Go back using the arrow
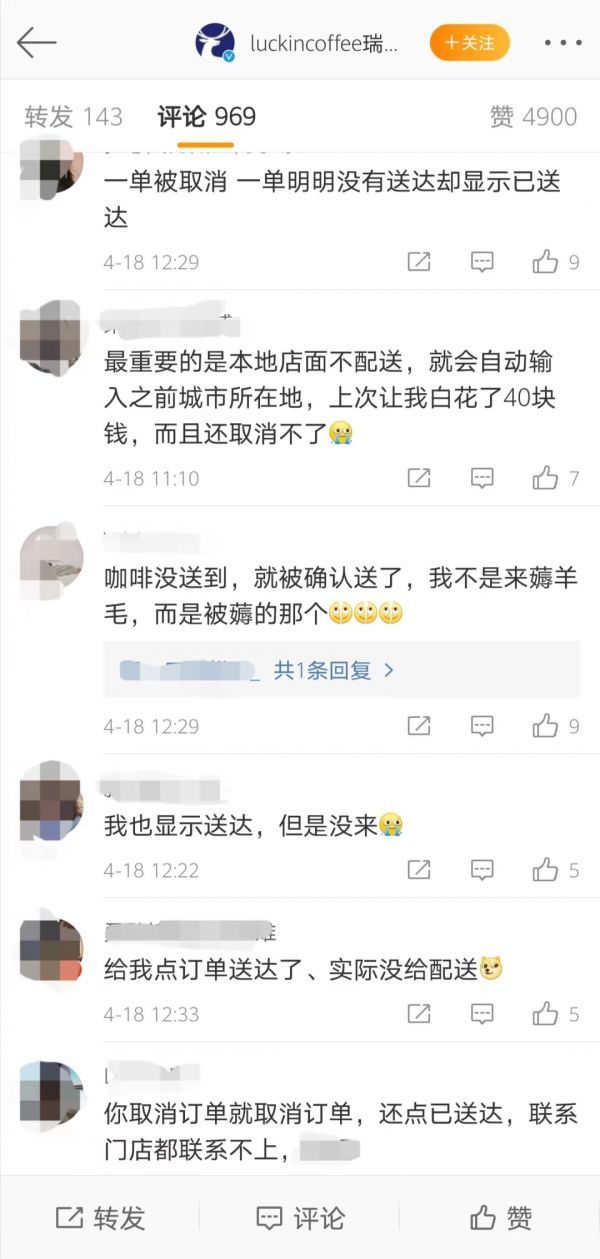Image resolution: width=600 pixels, height=1259 pixels. click(37, 42)
